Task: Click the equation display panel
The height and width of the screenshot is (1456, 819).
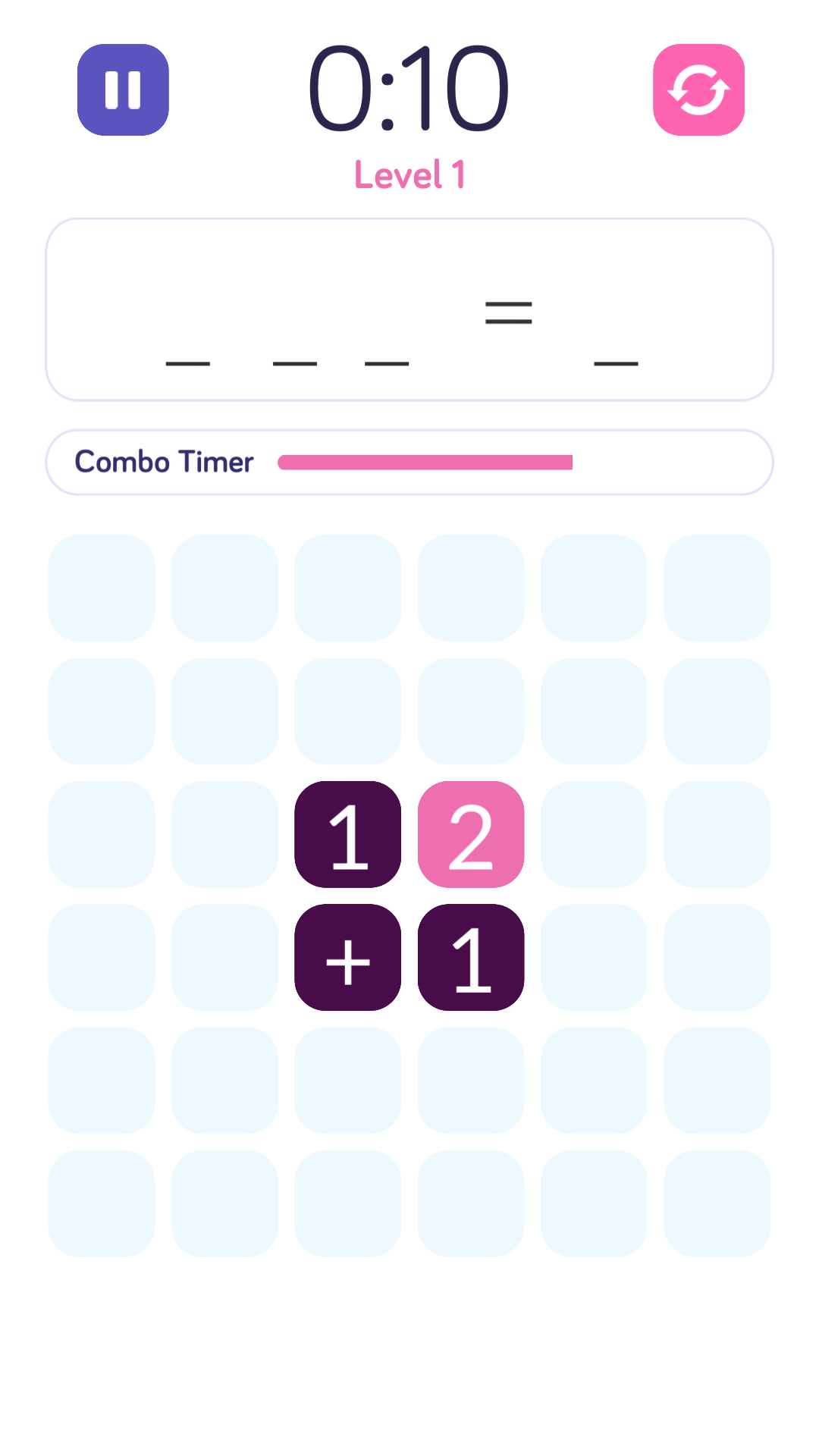Action: pyautogui.click(x=409, y=309)
